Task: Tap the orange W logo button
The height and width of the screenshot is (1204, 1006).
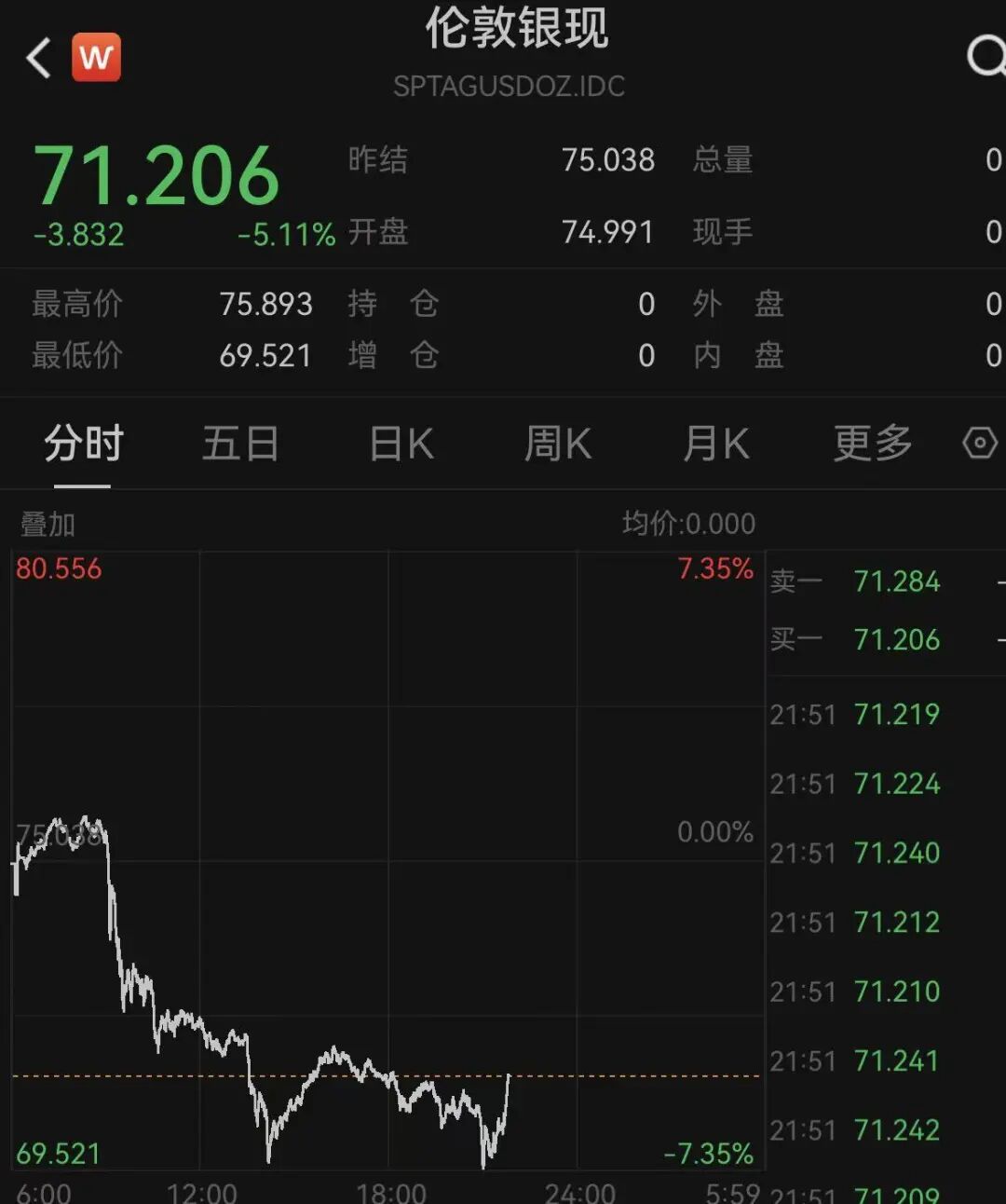Action: click(97, 58)
